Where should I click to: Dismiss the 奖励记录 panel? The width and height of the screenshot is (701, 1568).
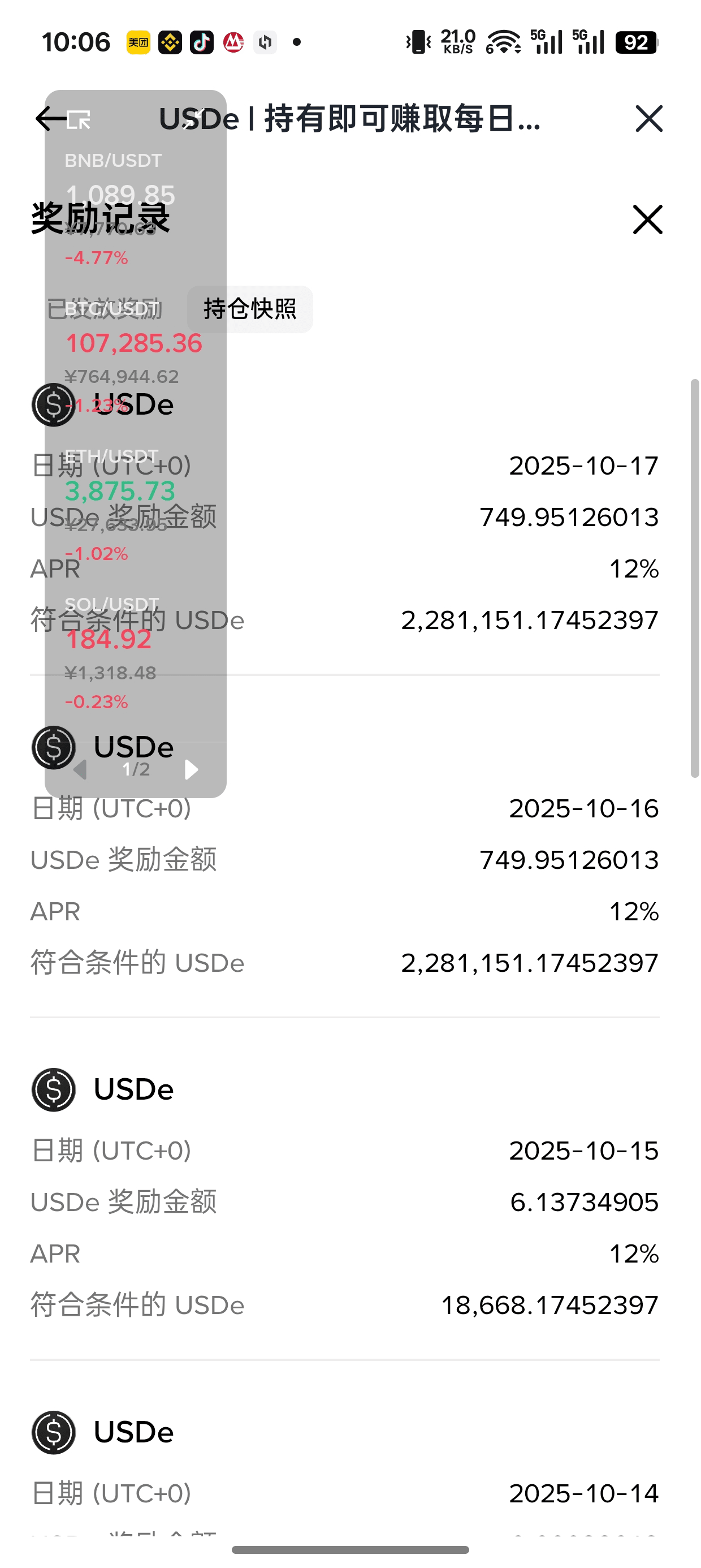(647, 219)
